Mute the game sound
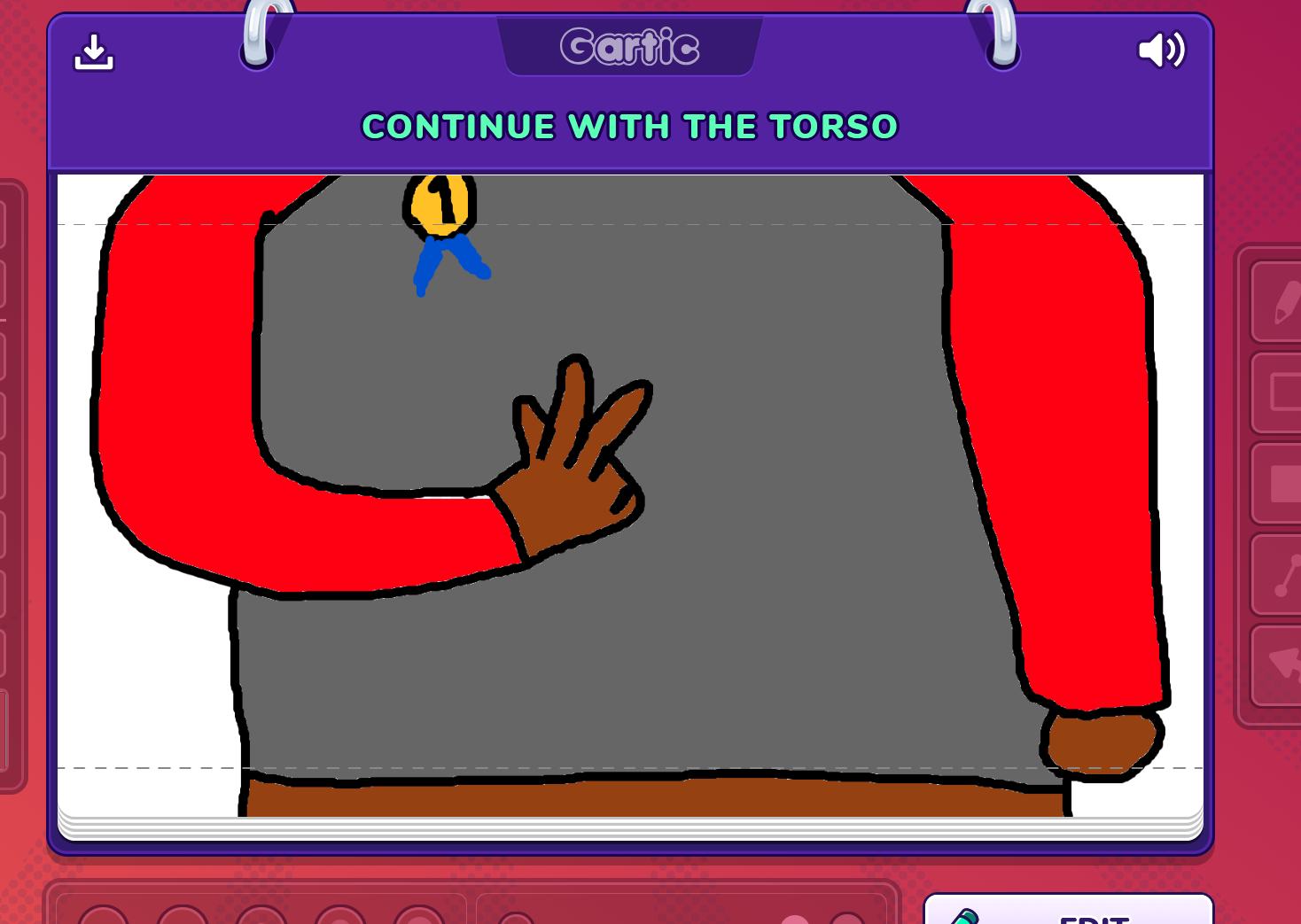The width and height of the screenshot is (1301, 924). coord(1161,50)
